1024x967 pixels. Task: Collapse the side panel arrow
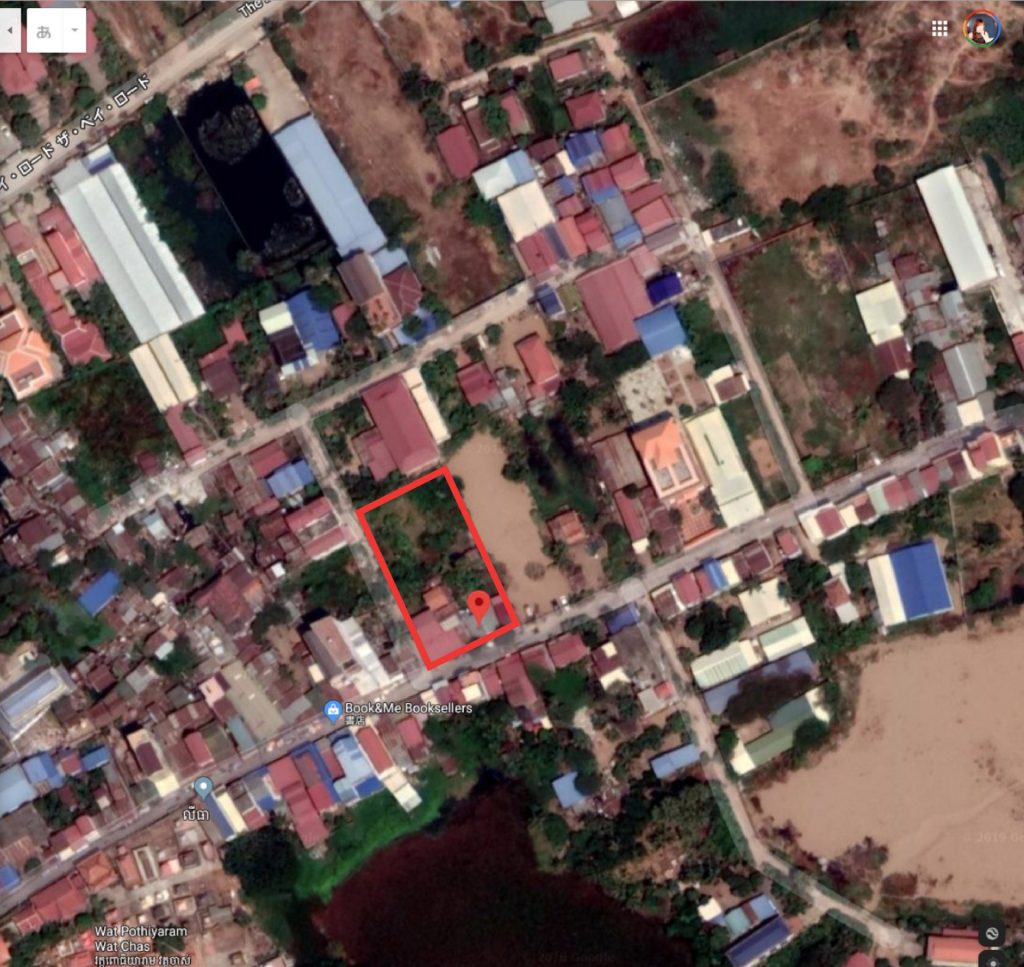(x=8, y=31)
